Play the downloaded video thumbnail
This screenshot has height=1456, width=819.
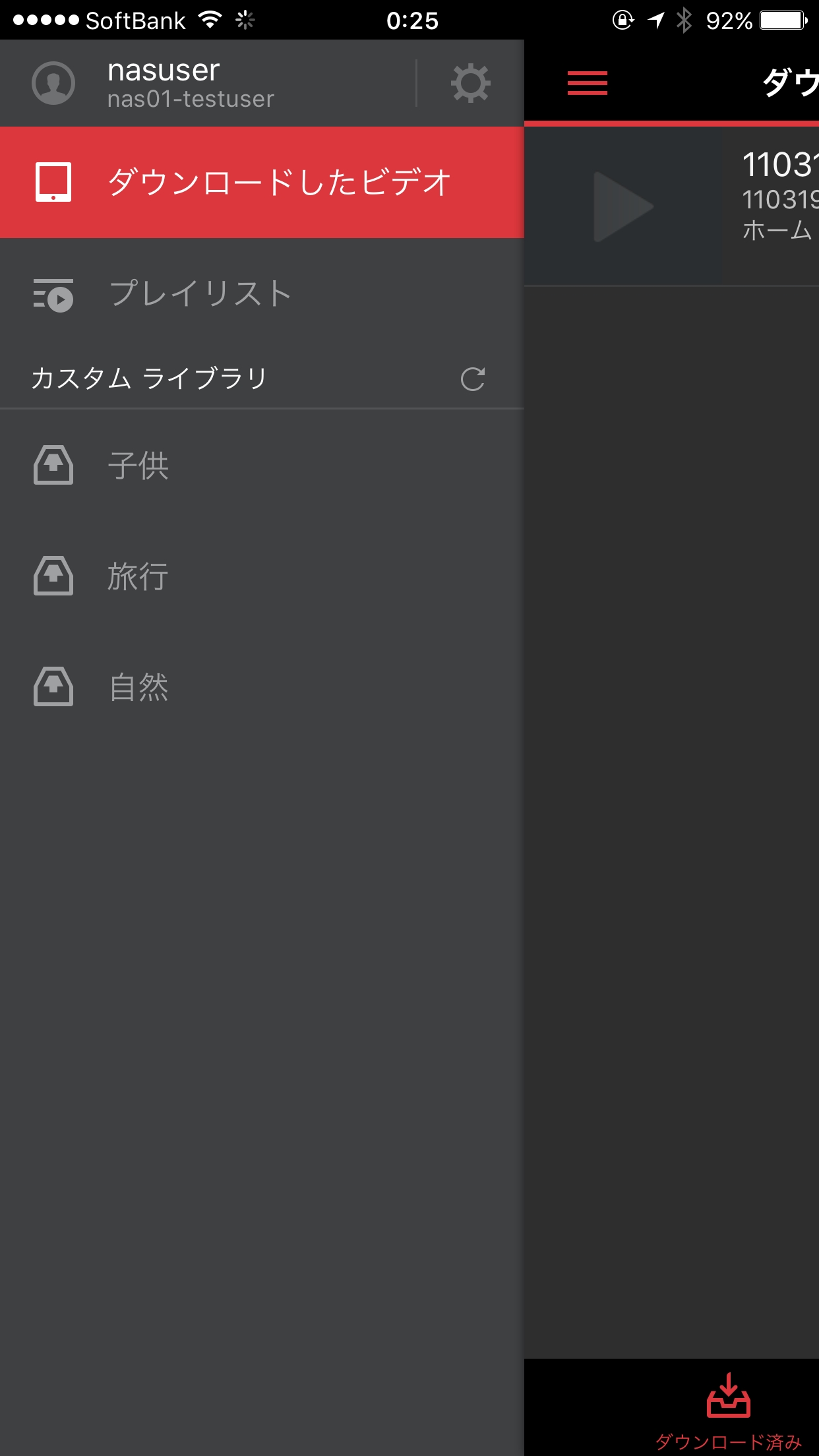click(622, 206)
